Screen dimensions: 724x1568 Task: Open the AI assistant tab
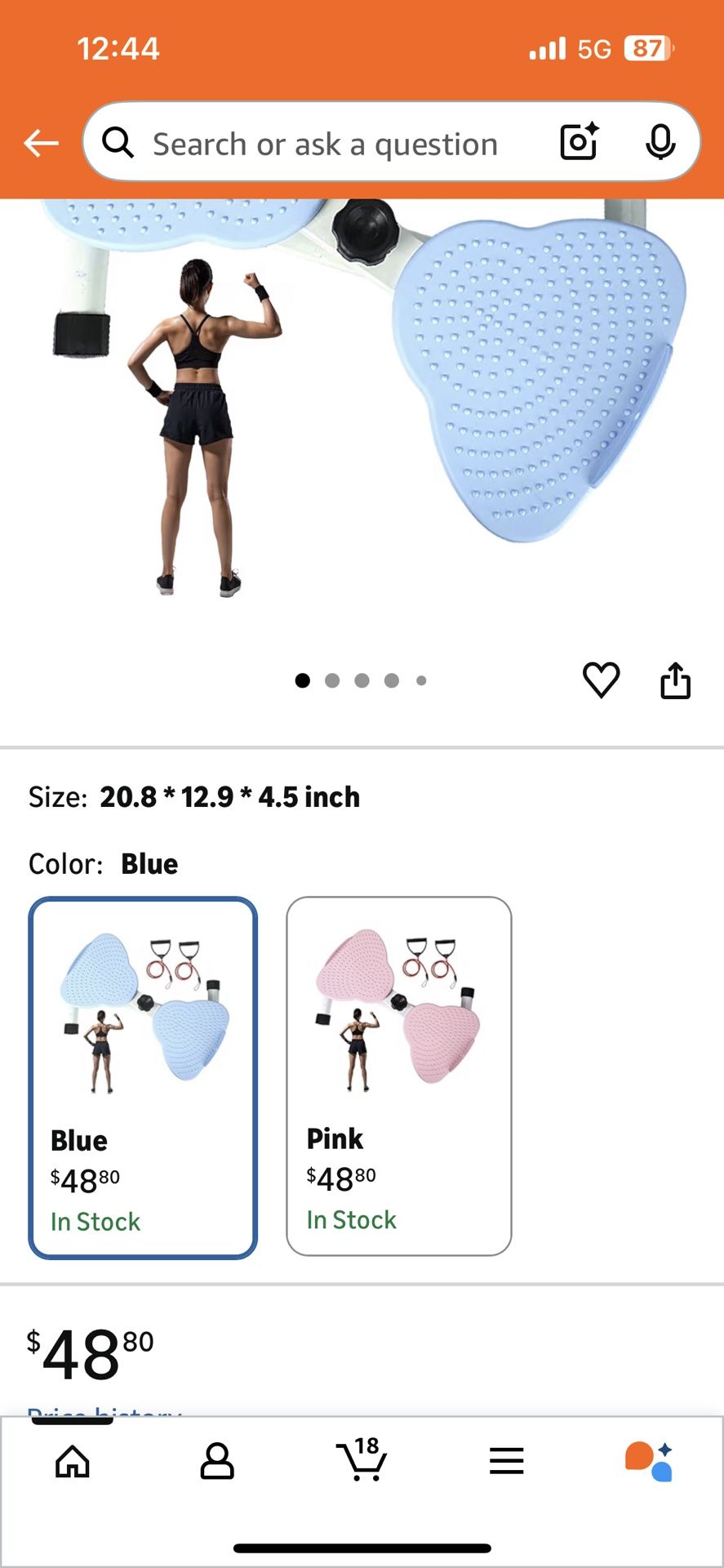650,1461
